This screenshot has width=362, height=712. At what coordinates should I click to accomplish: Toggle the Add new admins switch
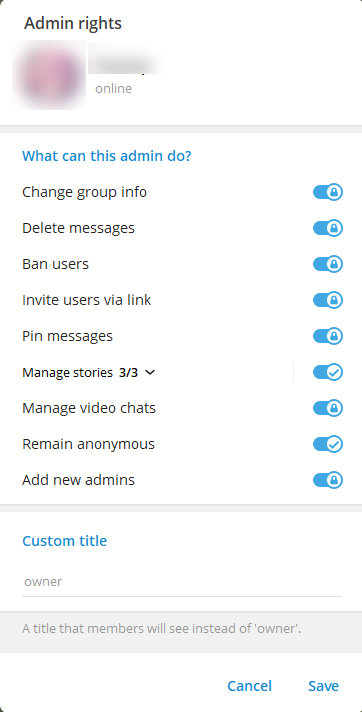[327, 480]
